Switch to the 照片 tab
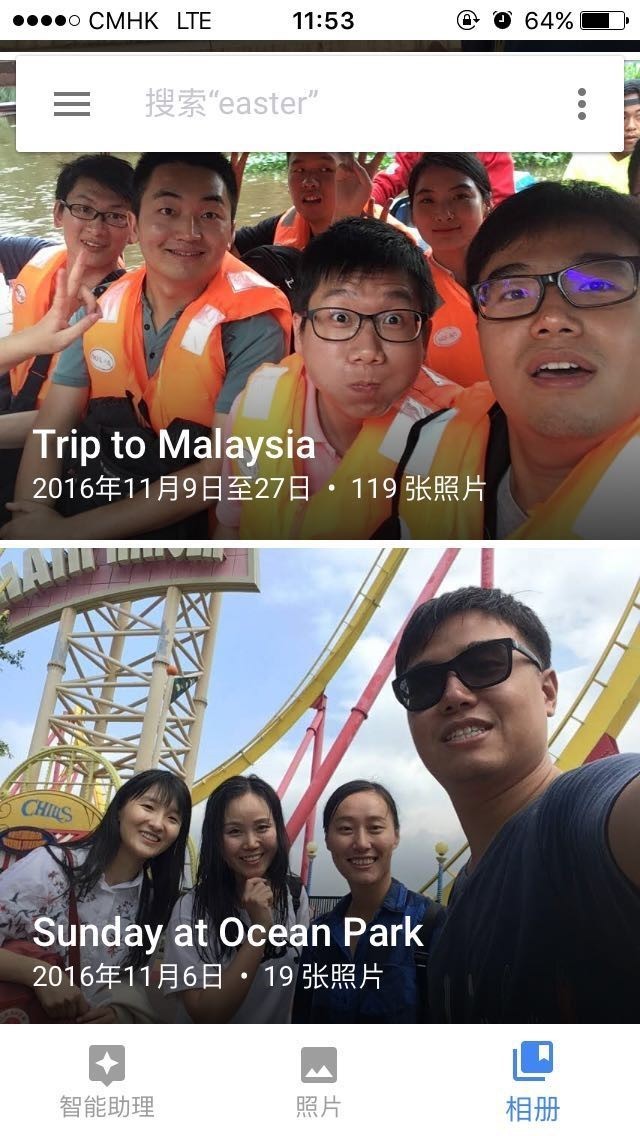Viewport: 640px width, 1136px height. coord(319,1082)
